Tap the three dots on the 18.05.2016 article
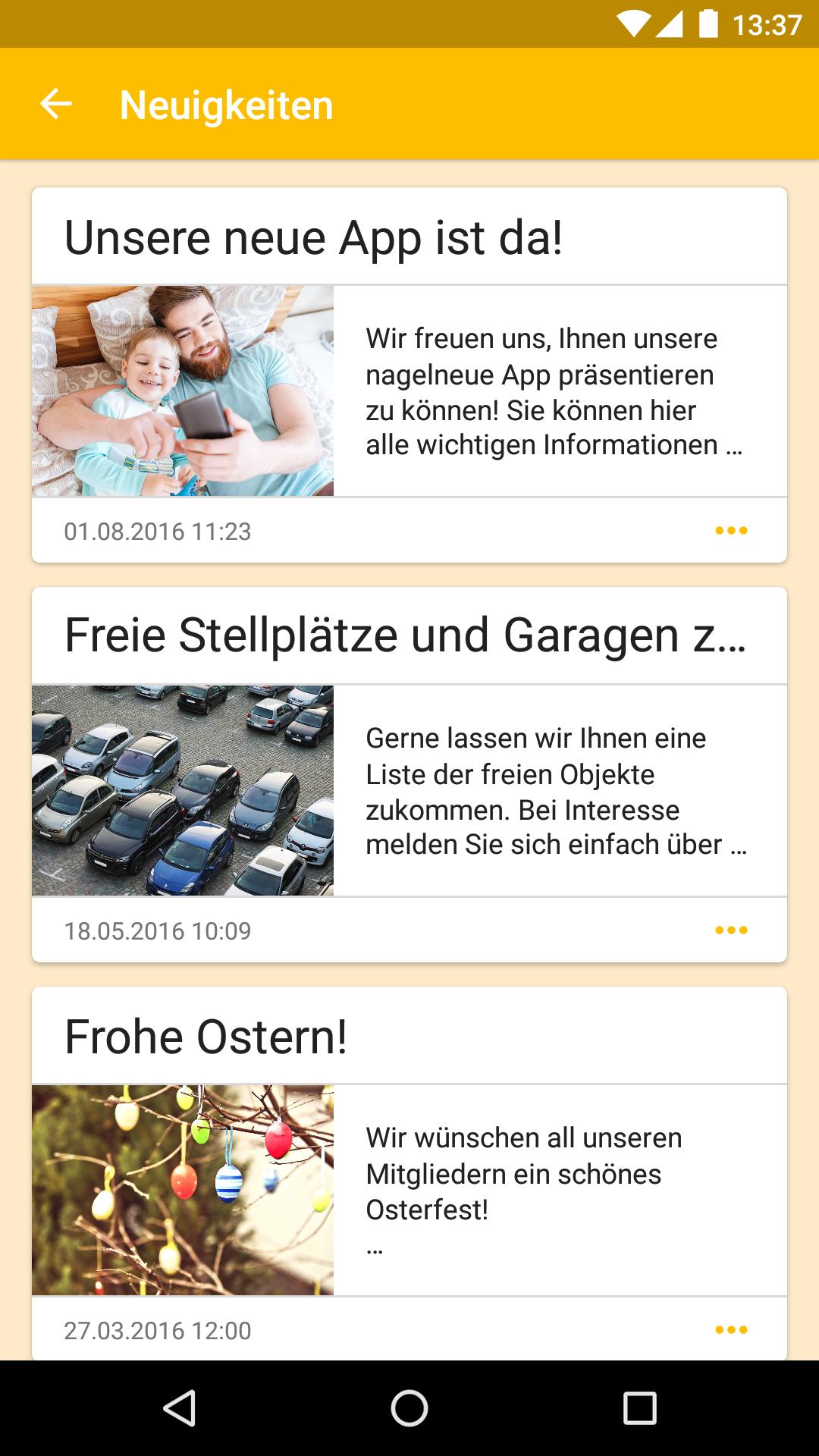819x1456 pixels. [x=731, y=930]
